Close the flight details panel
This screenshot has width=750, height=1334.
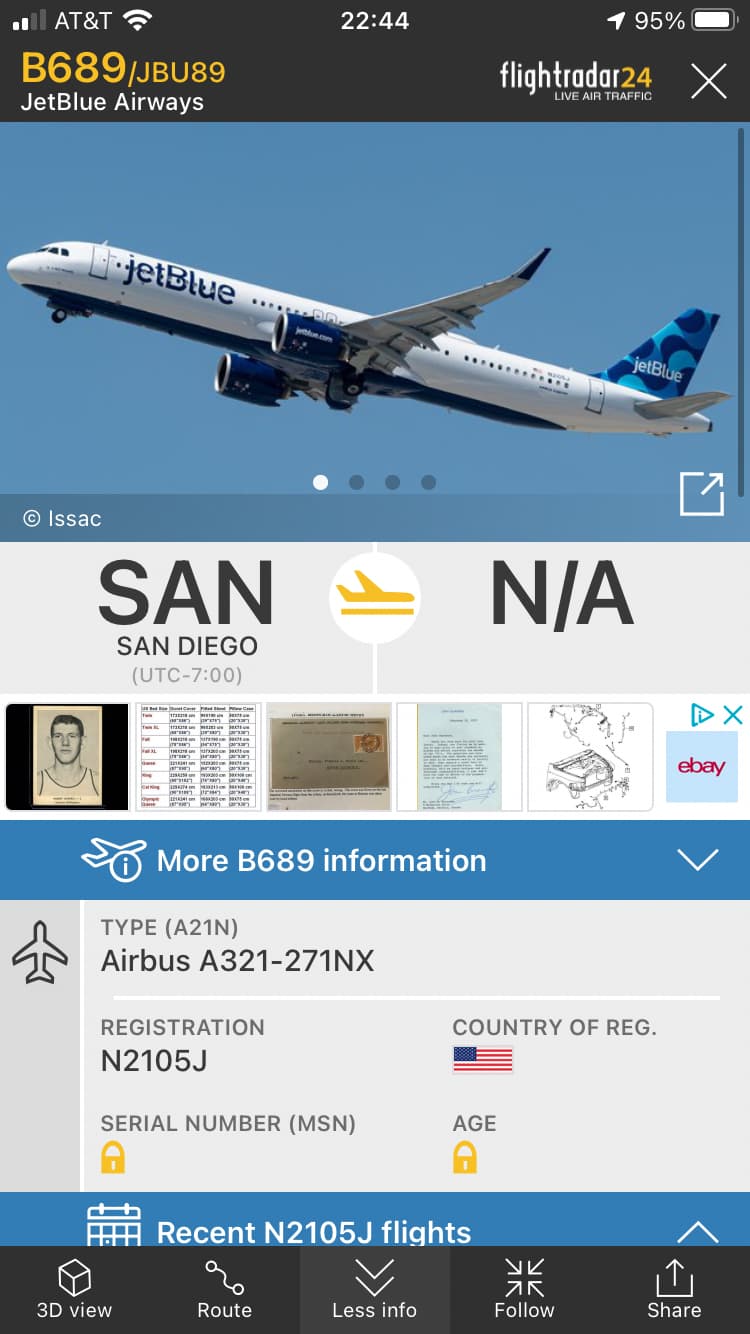point(708,82)
